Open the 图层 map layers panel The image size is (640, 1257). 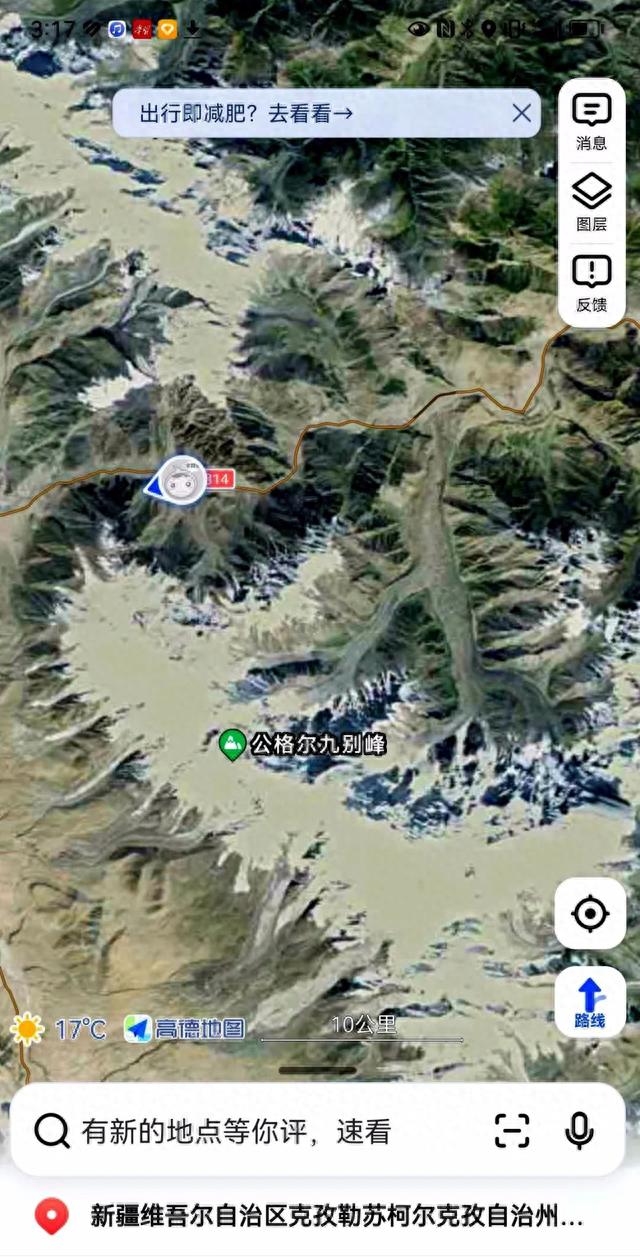(591, 202)
